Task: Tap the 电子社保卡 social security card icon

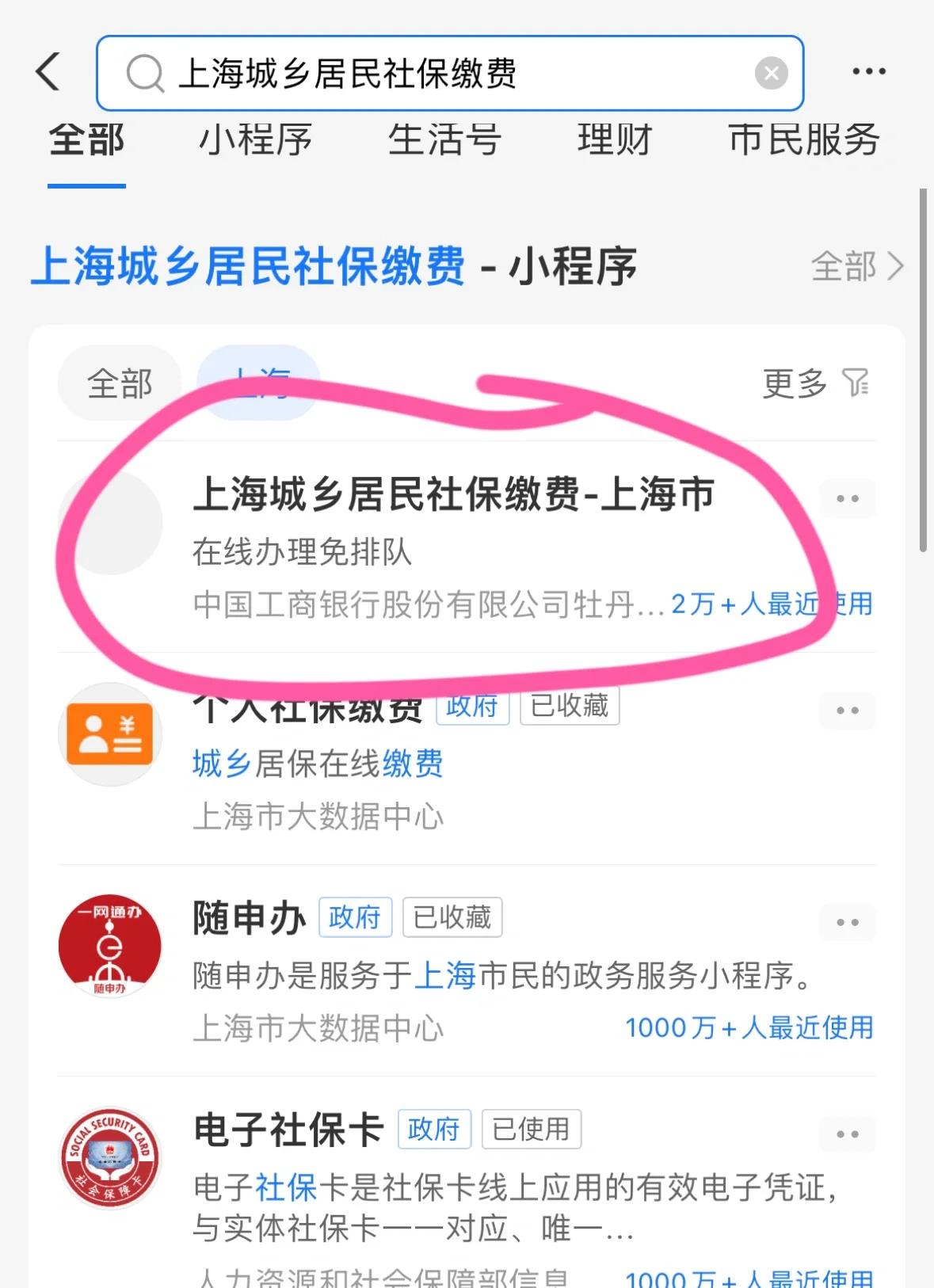Action: 110,1157
